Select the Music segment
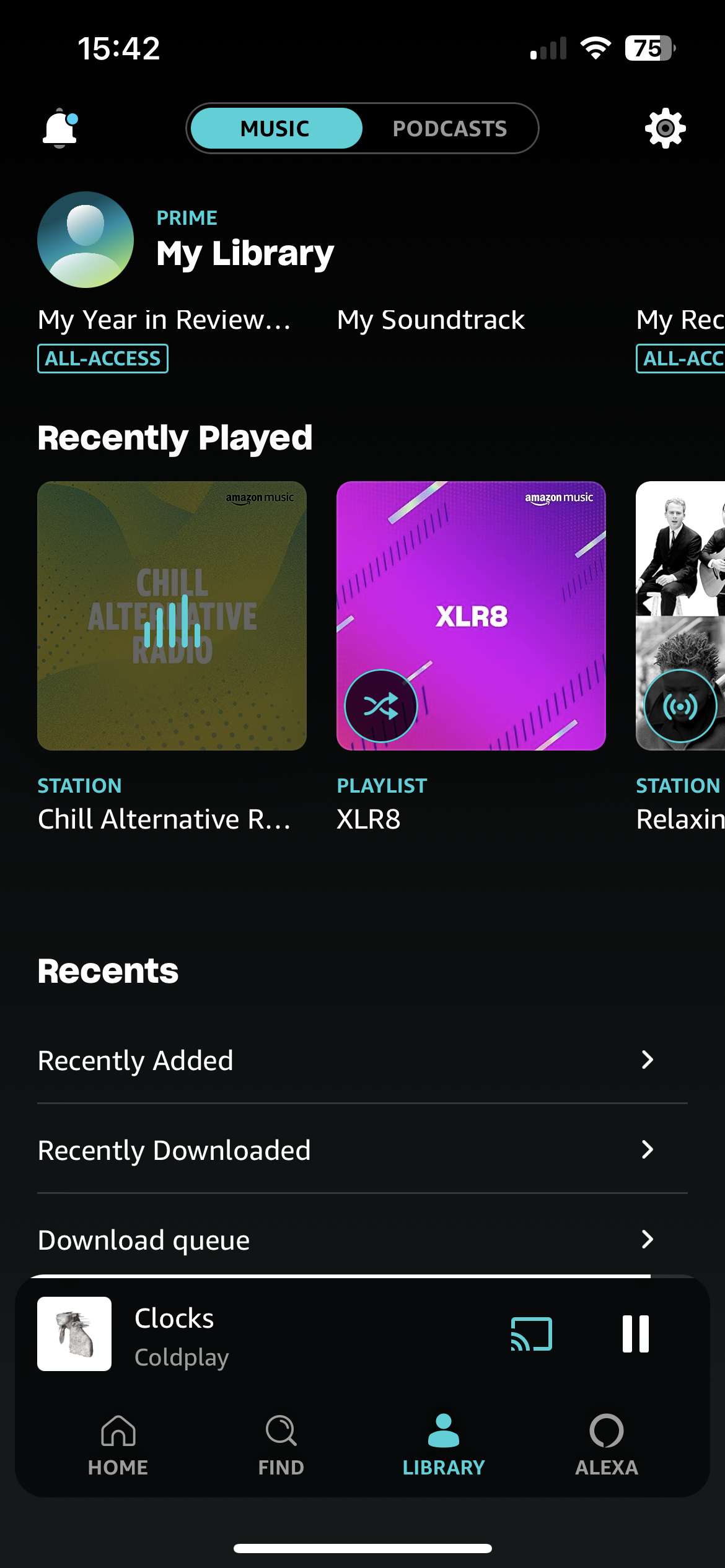The image size is (725, 1568). click(276, 128)
